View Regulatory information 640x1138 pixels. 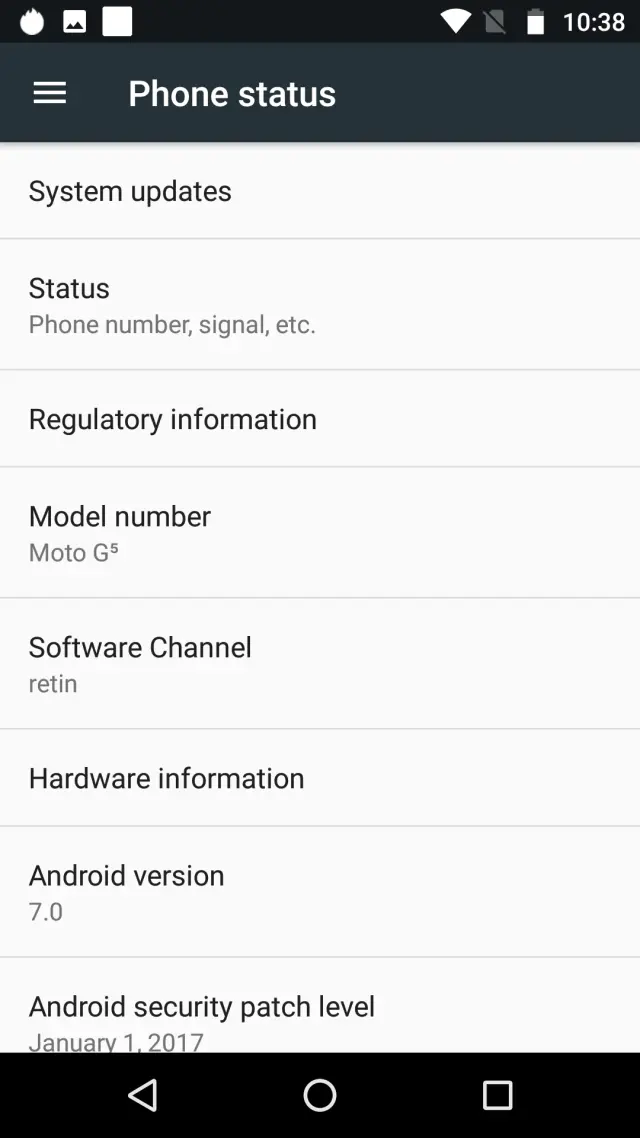tap(320, 419)
